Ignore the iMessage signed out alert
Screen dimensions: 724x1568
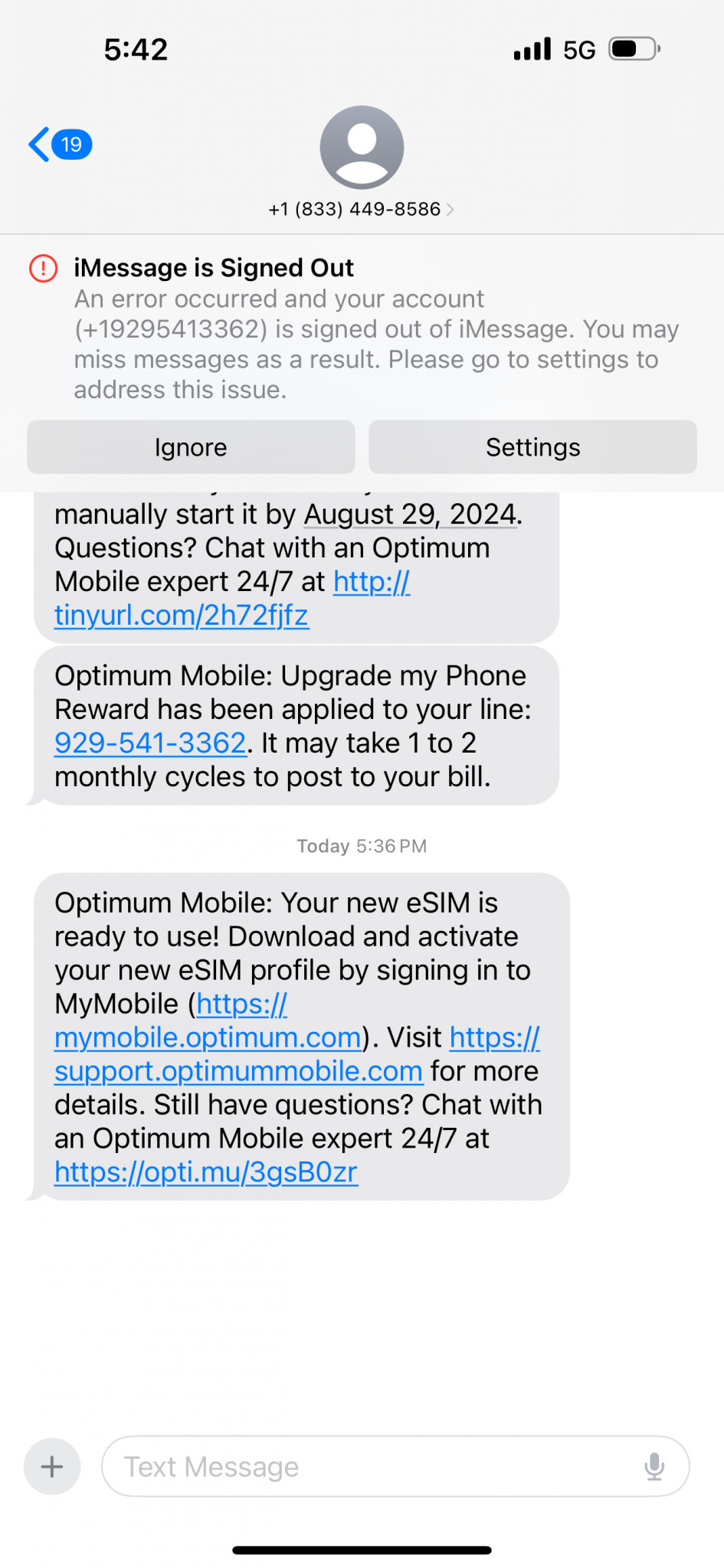191,447
